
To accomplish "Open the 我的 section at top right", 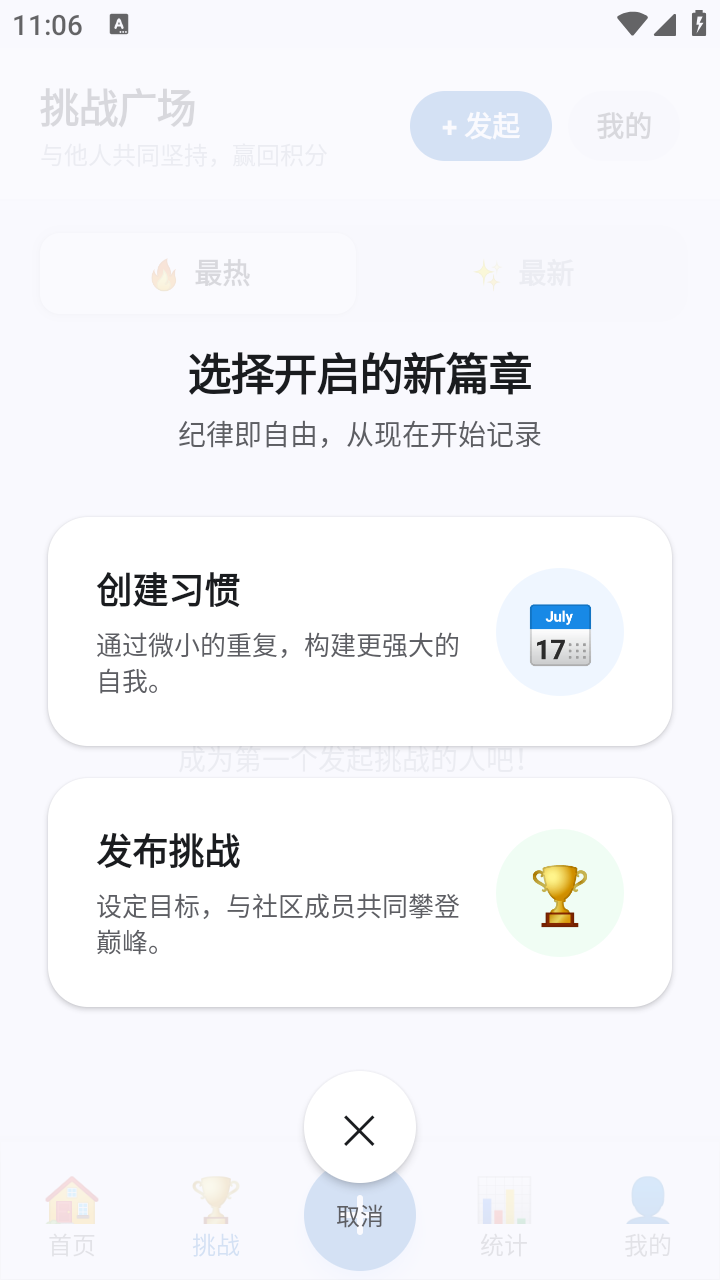I will click(624, 126).
